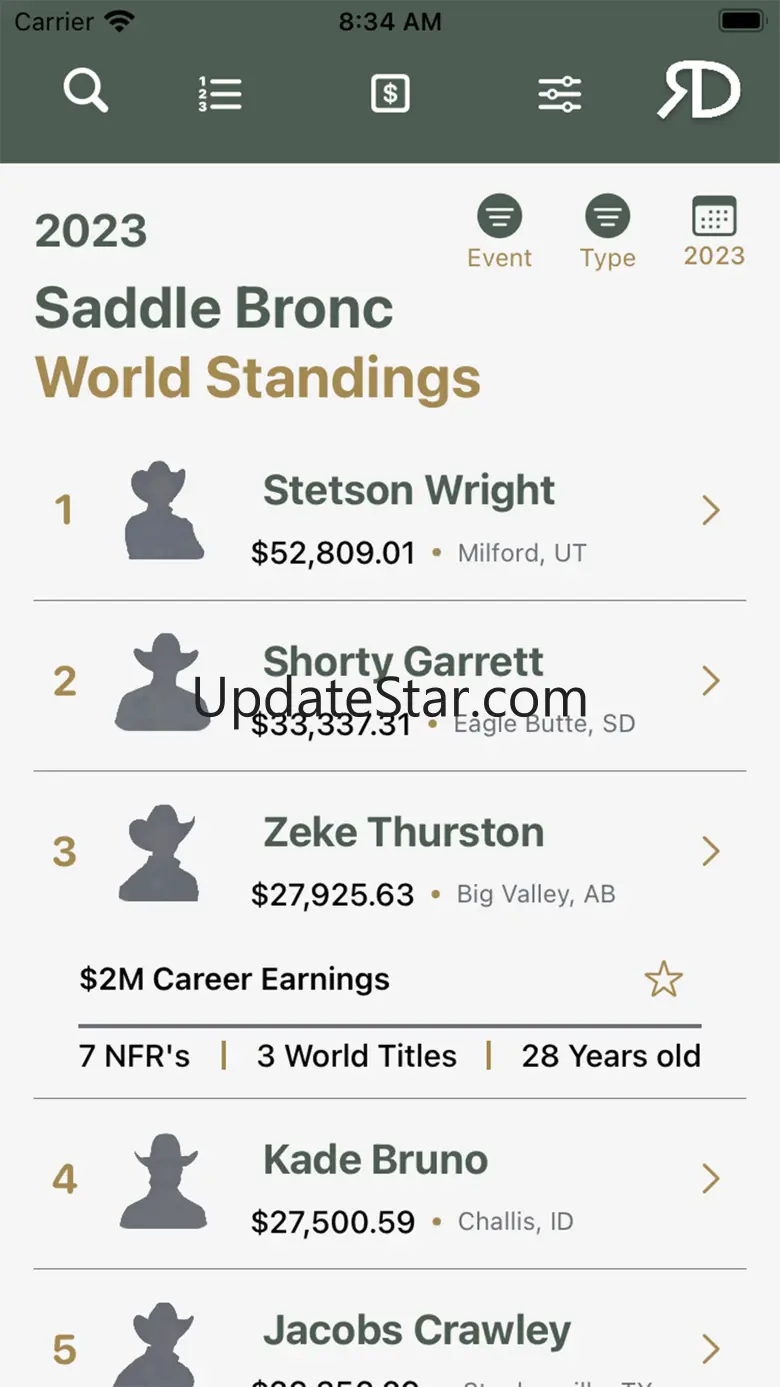
Task: Open Shorty Garrett's profile row
Action: coord(390,686)
